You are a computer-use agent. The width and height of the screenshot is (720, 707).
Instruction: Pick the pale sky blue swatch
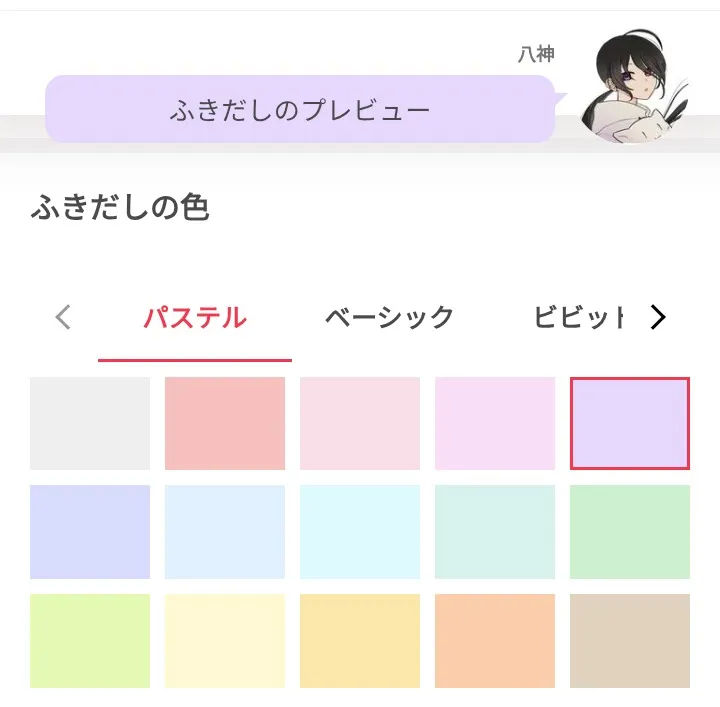pyautogui.click(x=225, y=532)
